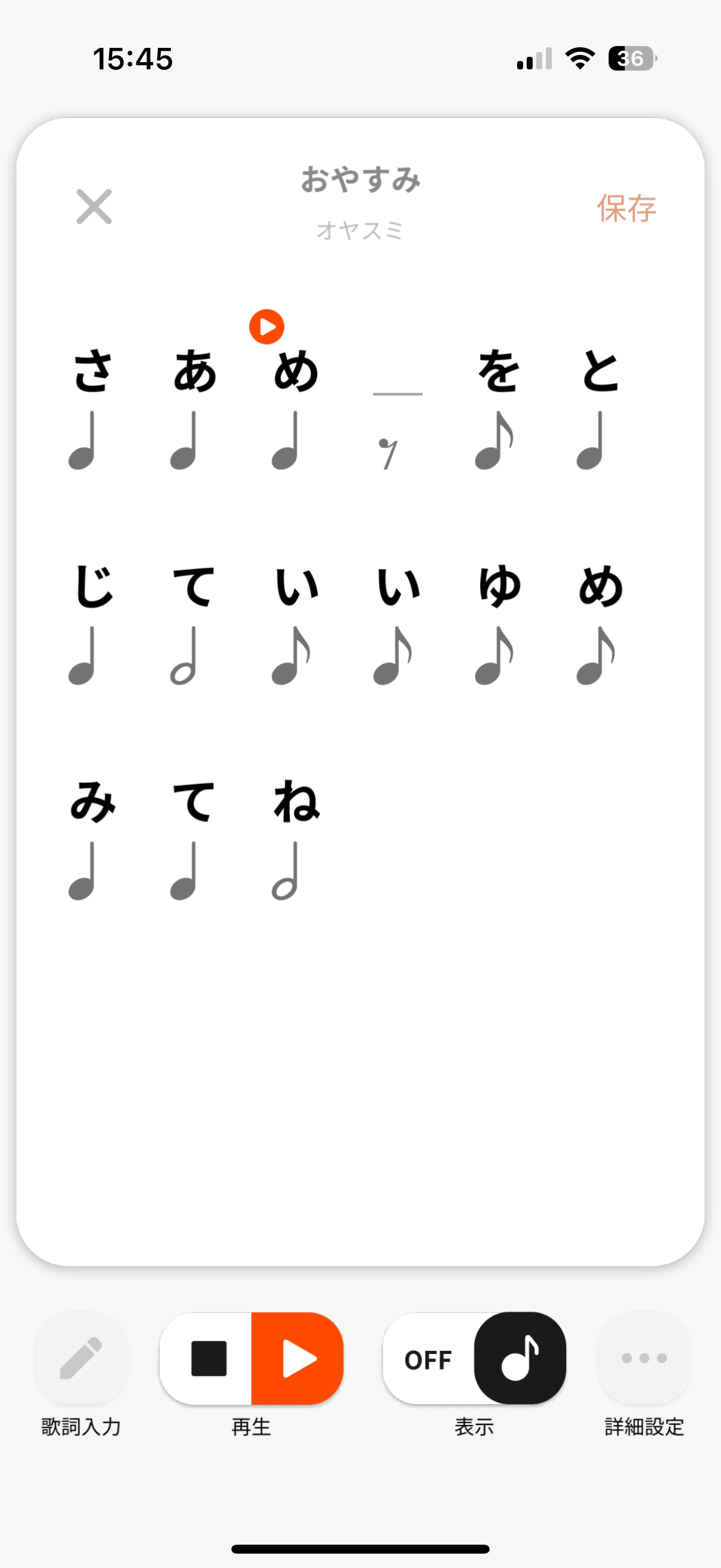Tap 保存 to save the song
Viewport: 721px width, 1568px height.
click(626, 208)
